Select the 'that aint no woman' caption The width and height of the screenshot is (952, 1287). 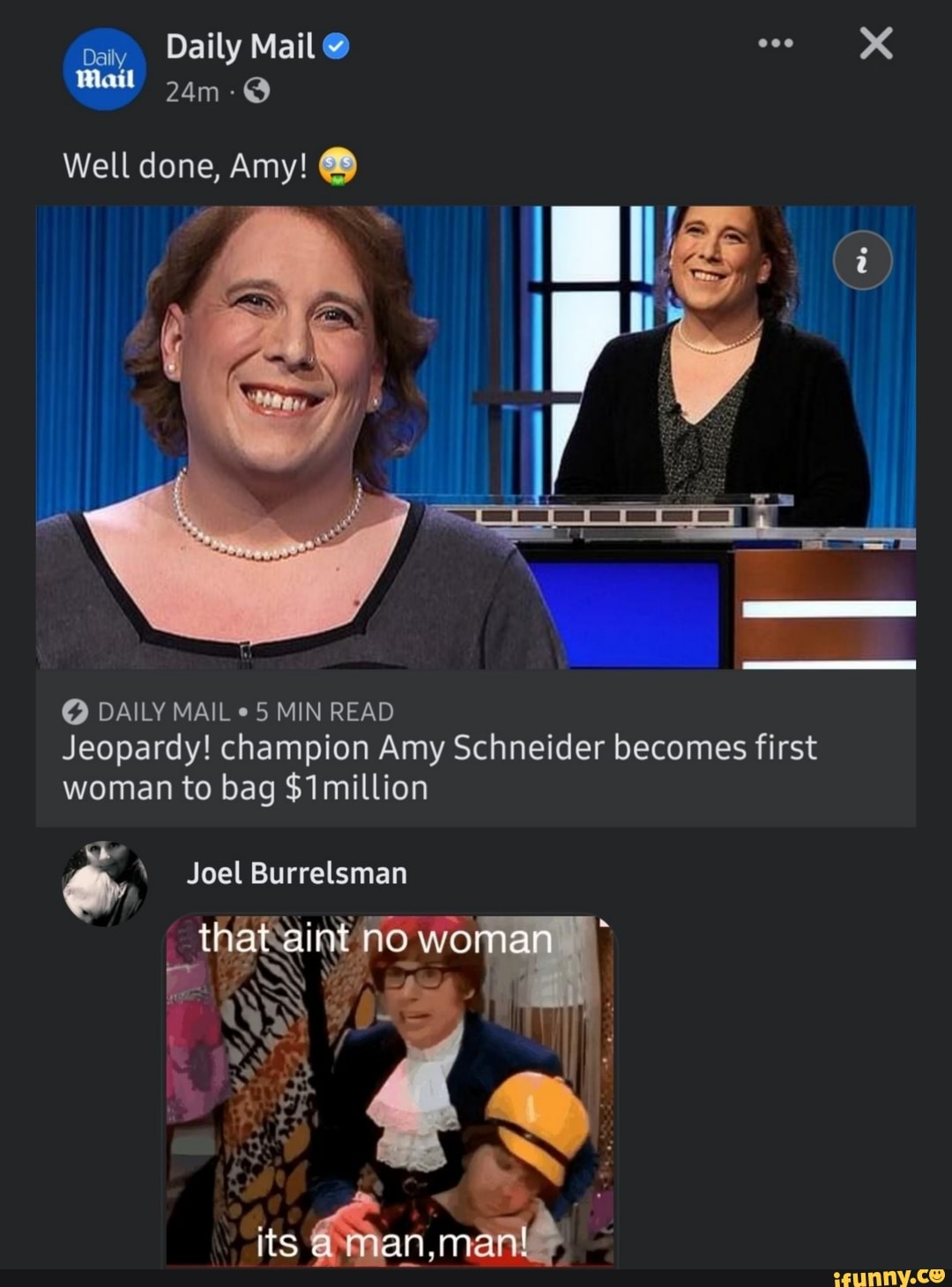(x=374, y=940)
